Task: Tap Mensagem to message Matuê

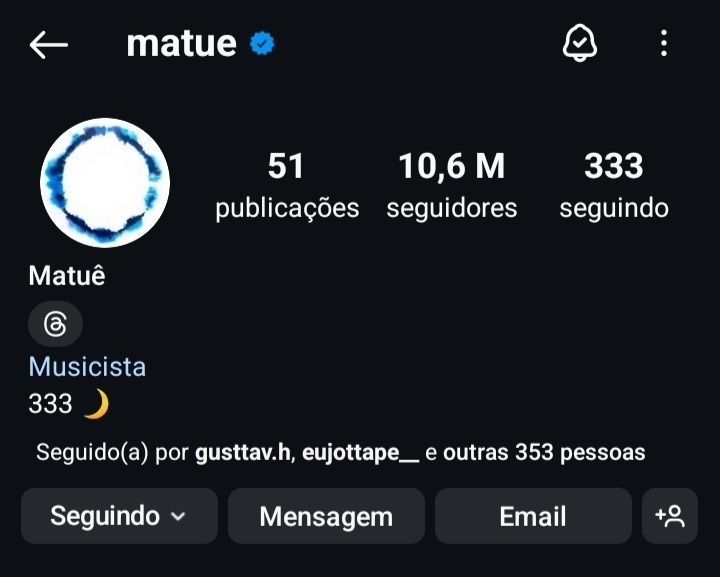Action: click(x=326, y=516)
